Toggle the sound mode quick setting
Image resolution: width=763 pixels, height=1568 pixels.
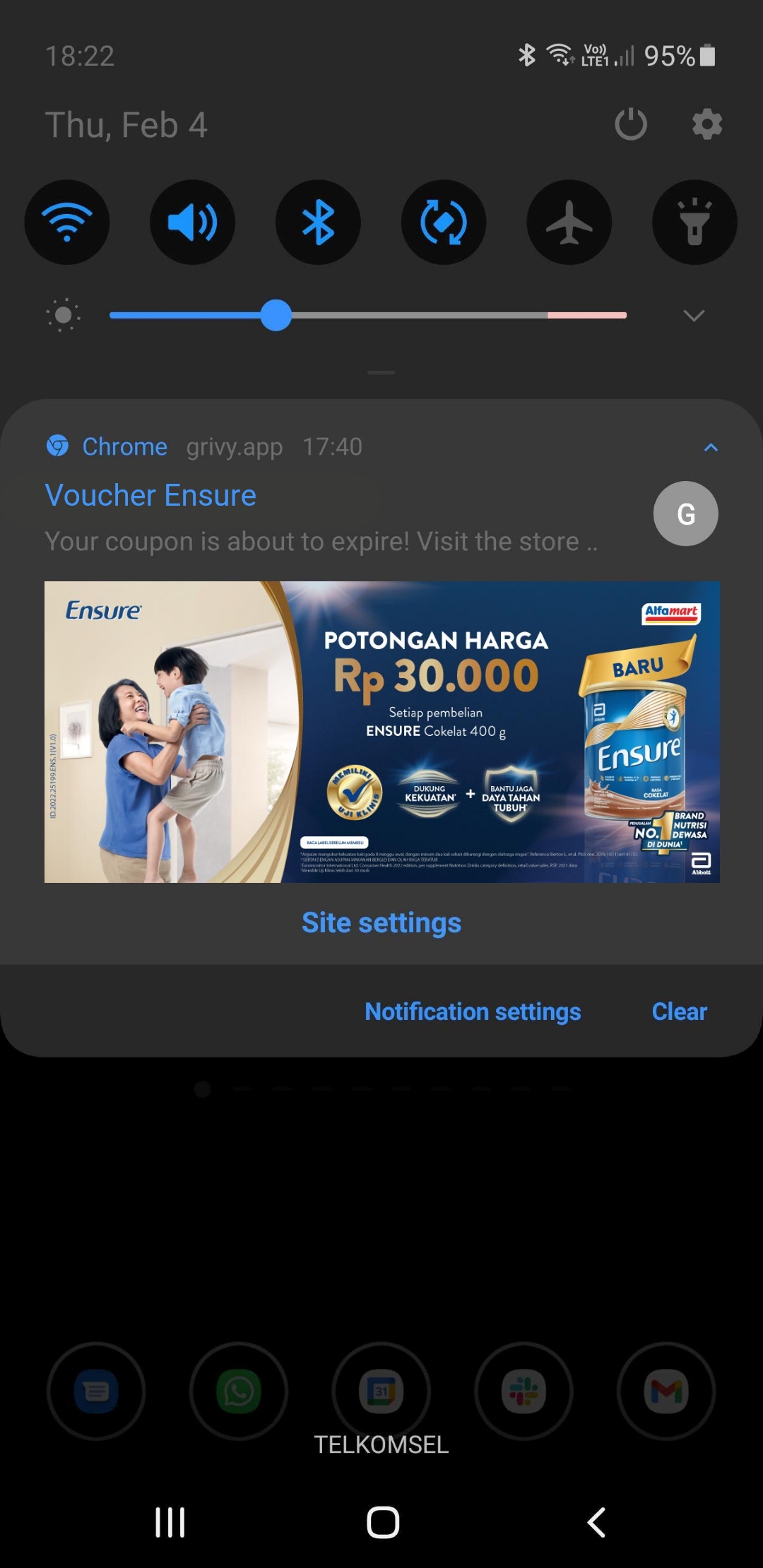point(192,222)
